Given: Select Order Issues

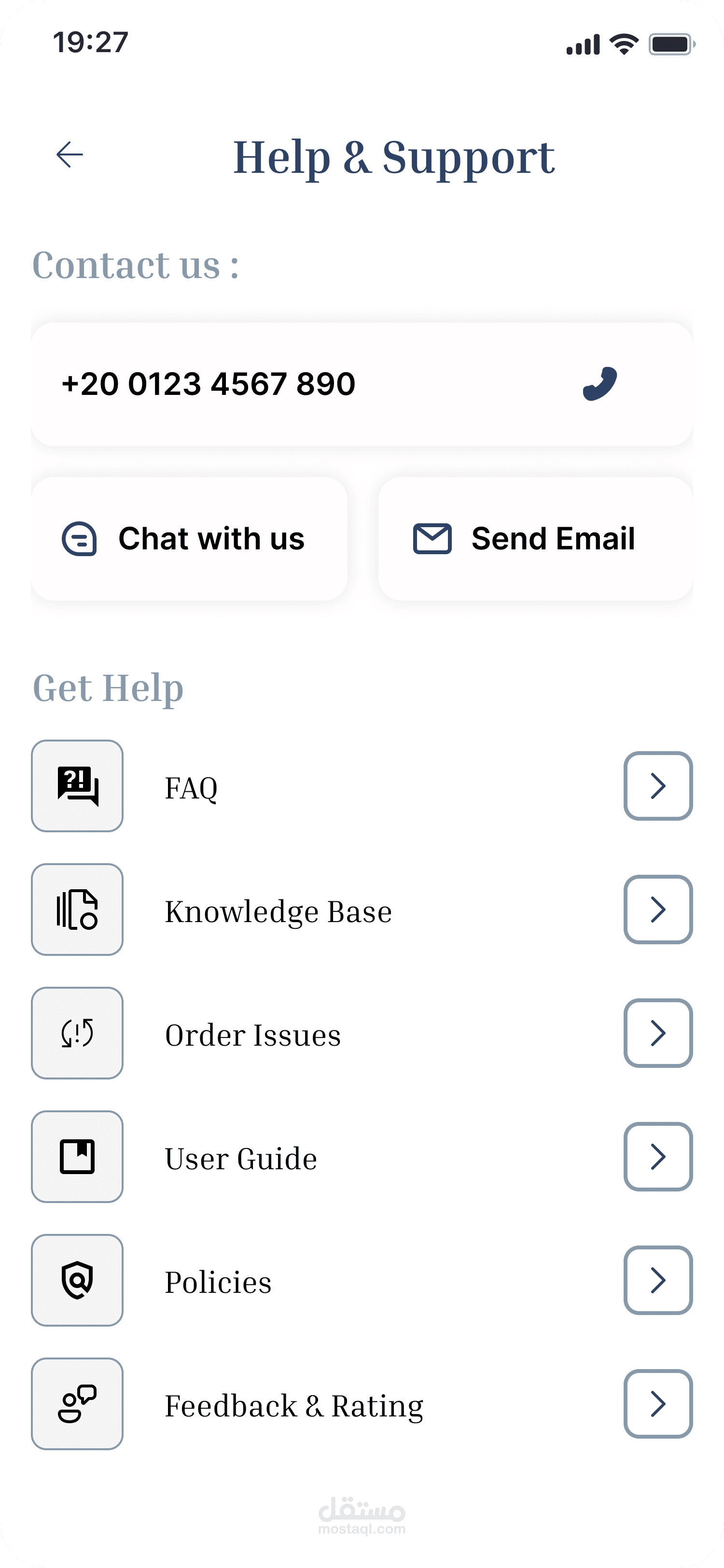Looking at the screenshot, I should (x=362, y=1033).
